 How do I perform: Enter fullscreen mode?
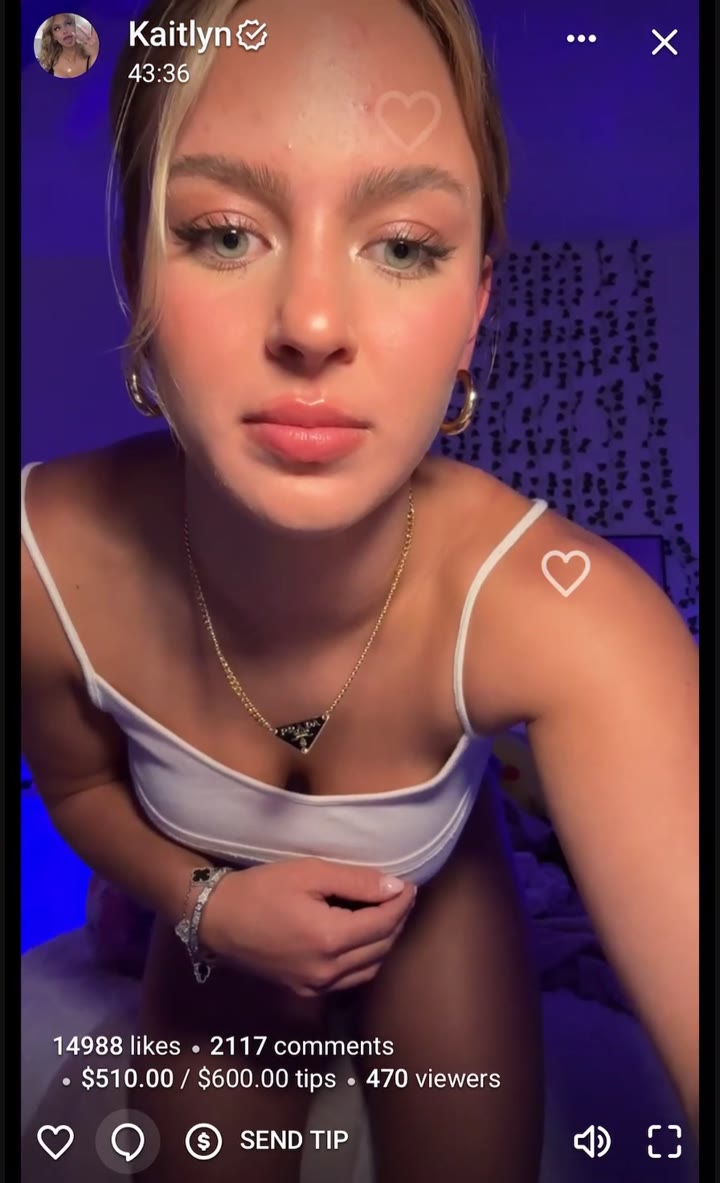[x=664, y=1141]
